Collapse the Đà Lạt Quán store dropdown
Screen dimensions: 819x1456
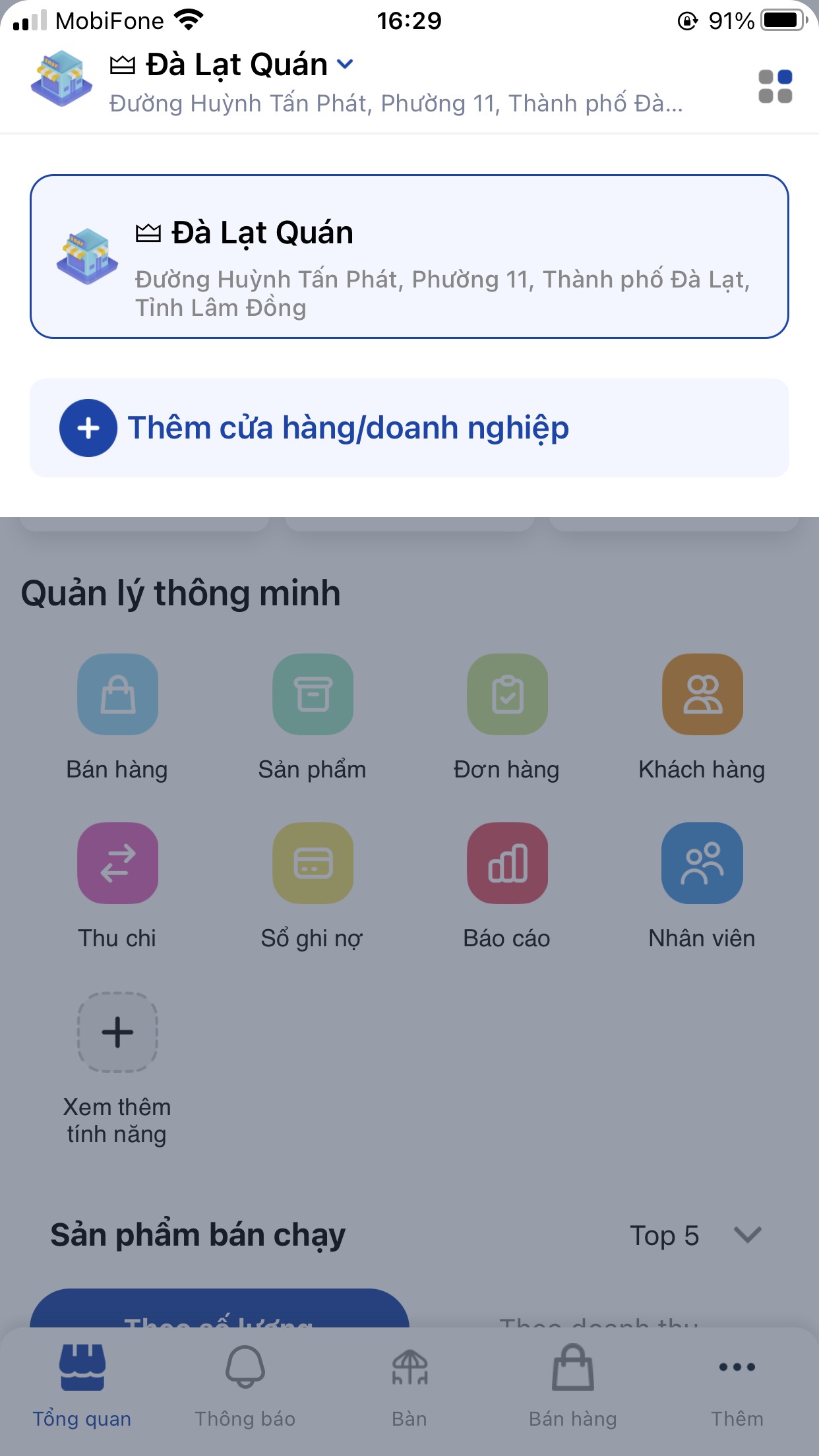(345, 65)
